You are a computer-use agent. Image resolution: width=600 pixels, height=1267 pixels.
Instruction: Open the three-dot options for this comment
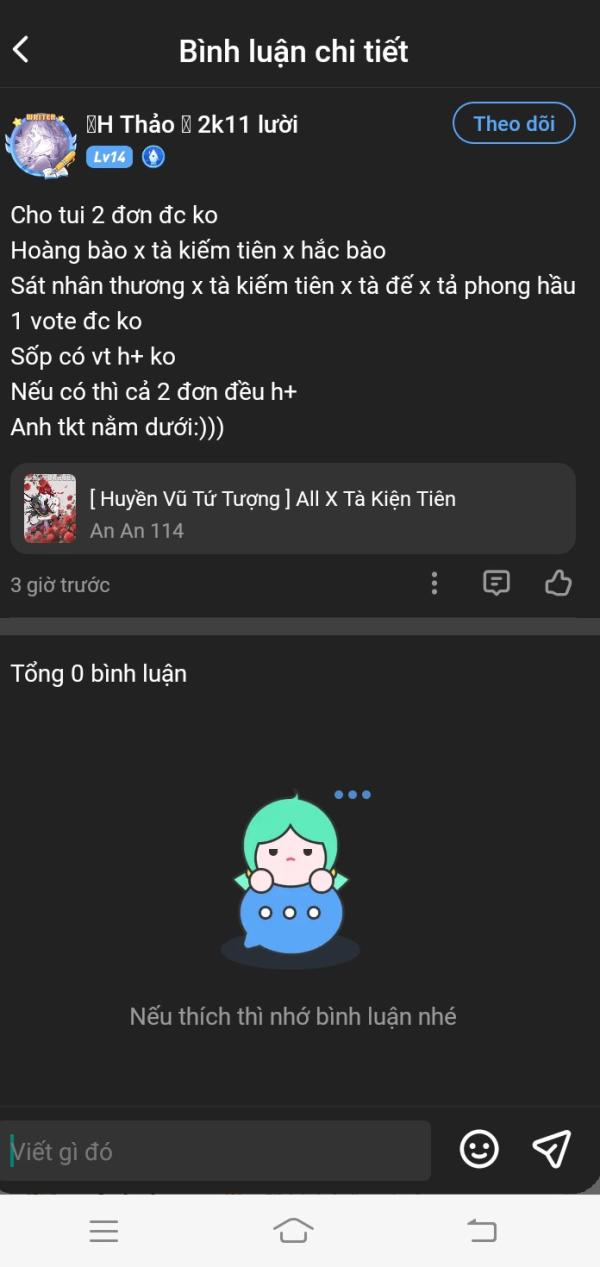[x=434, y=584]
